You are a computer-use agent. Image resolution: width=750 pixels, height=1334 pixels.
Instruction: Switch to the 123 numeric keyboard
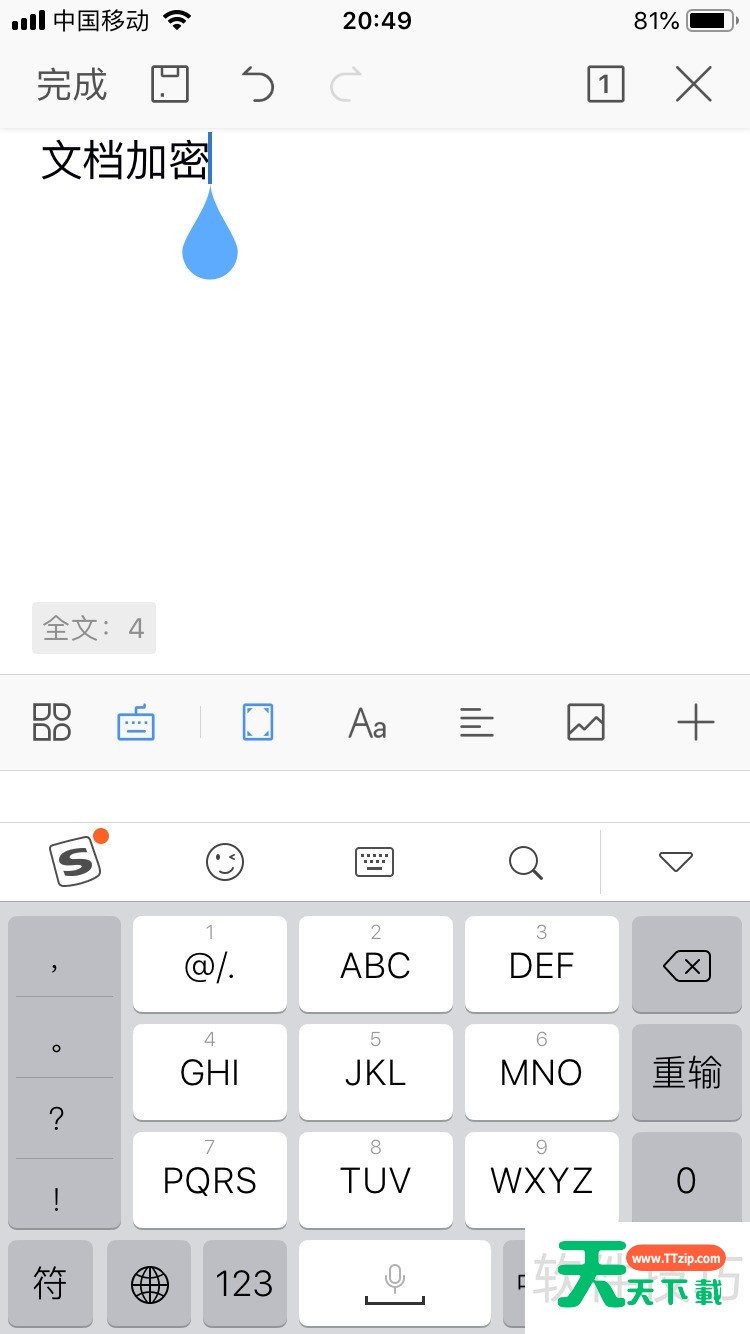(244, 1284)
